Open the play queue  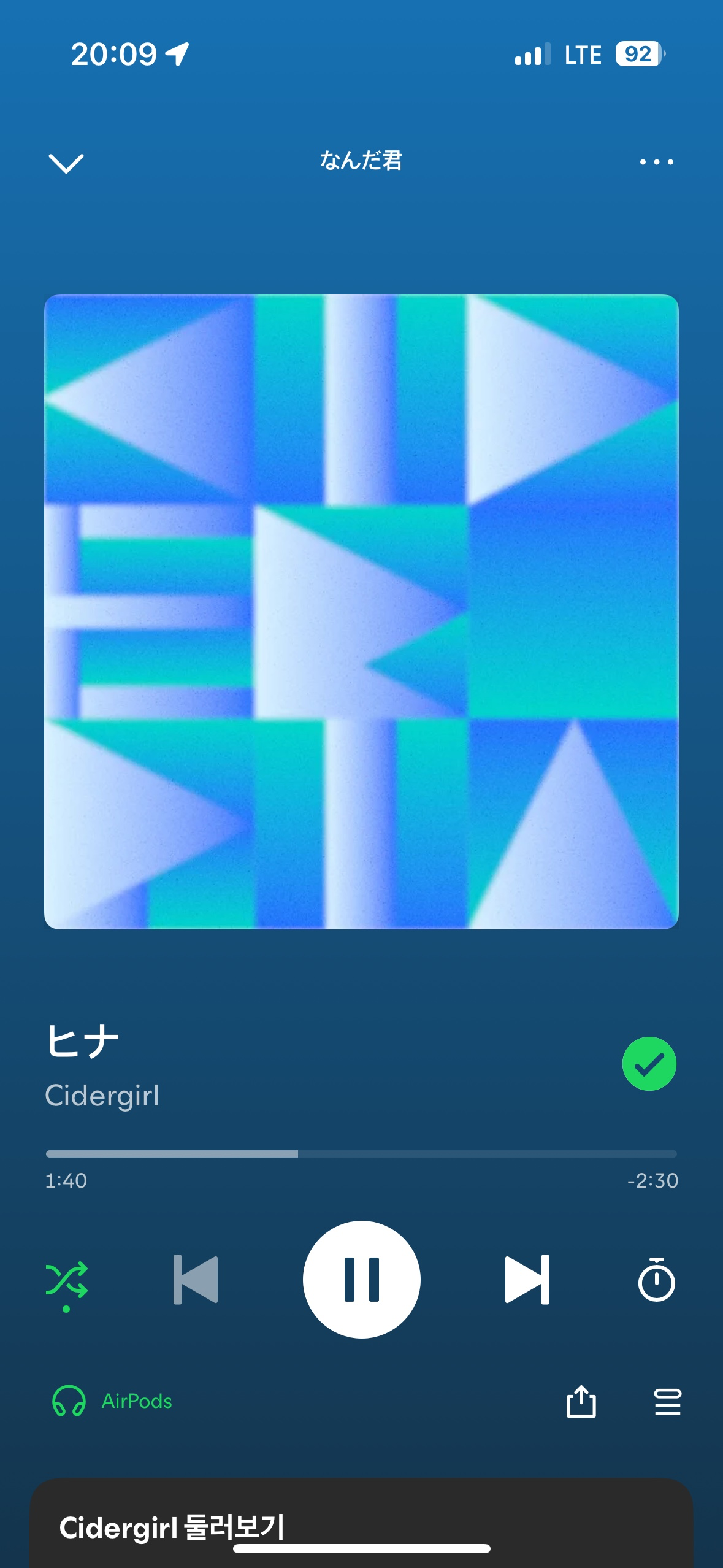click(667, 1402)
